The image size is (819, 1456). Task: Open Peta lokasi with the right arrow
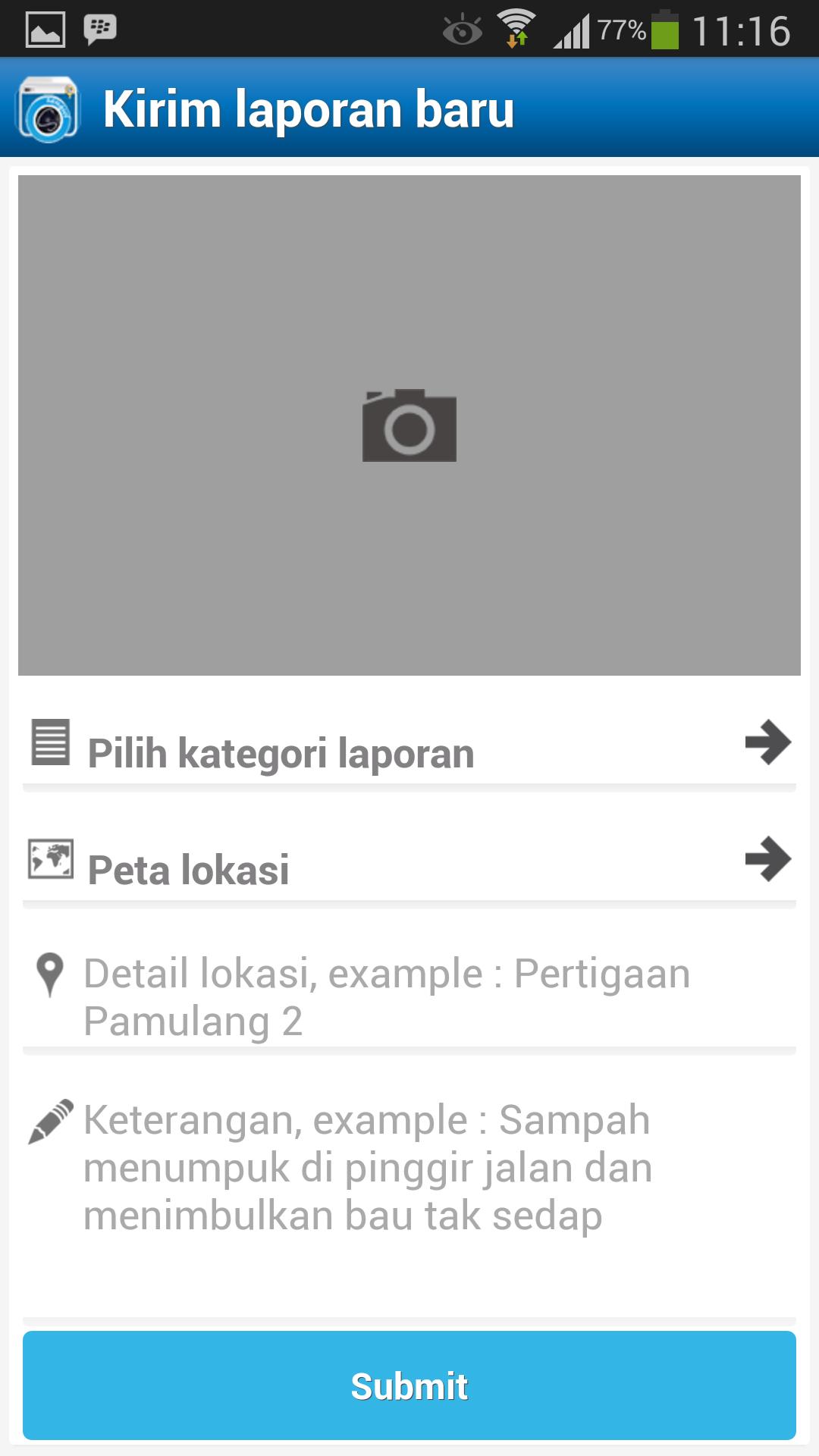tap(766, 860)
